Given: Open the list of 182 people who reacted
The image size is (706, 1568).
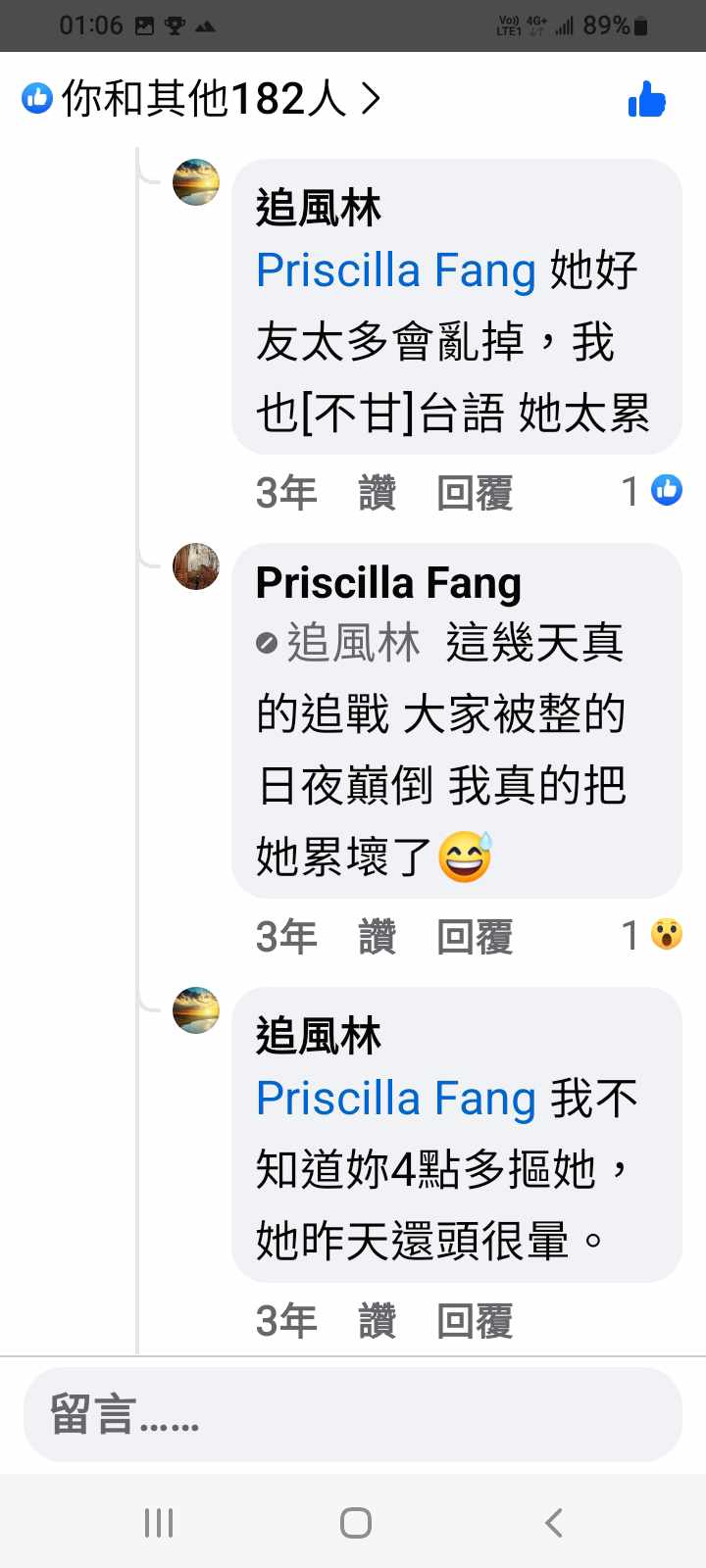Looking at the screenshot, I should pos(201,99).
